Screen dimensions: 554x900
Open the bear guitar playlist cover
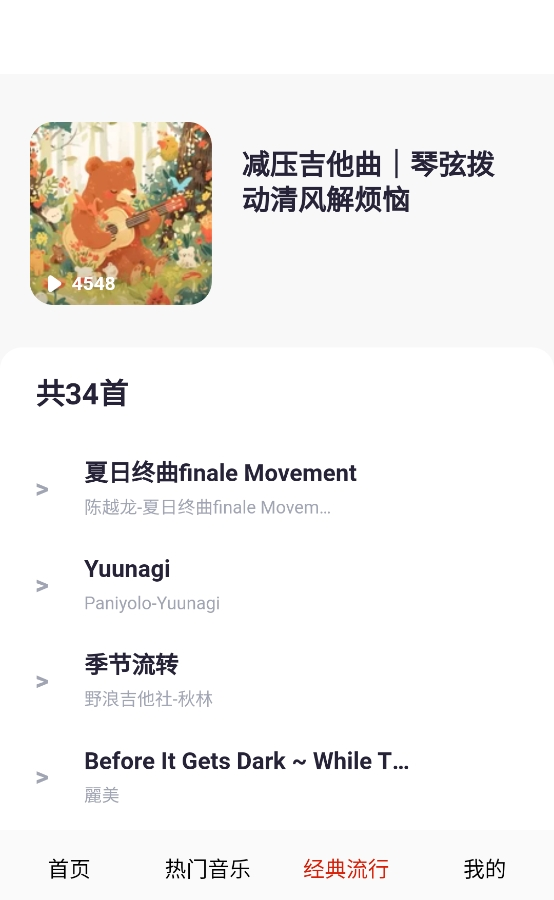point(121,213)
